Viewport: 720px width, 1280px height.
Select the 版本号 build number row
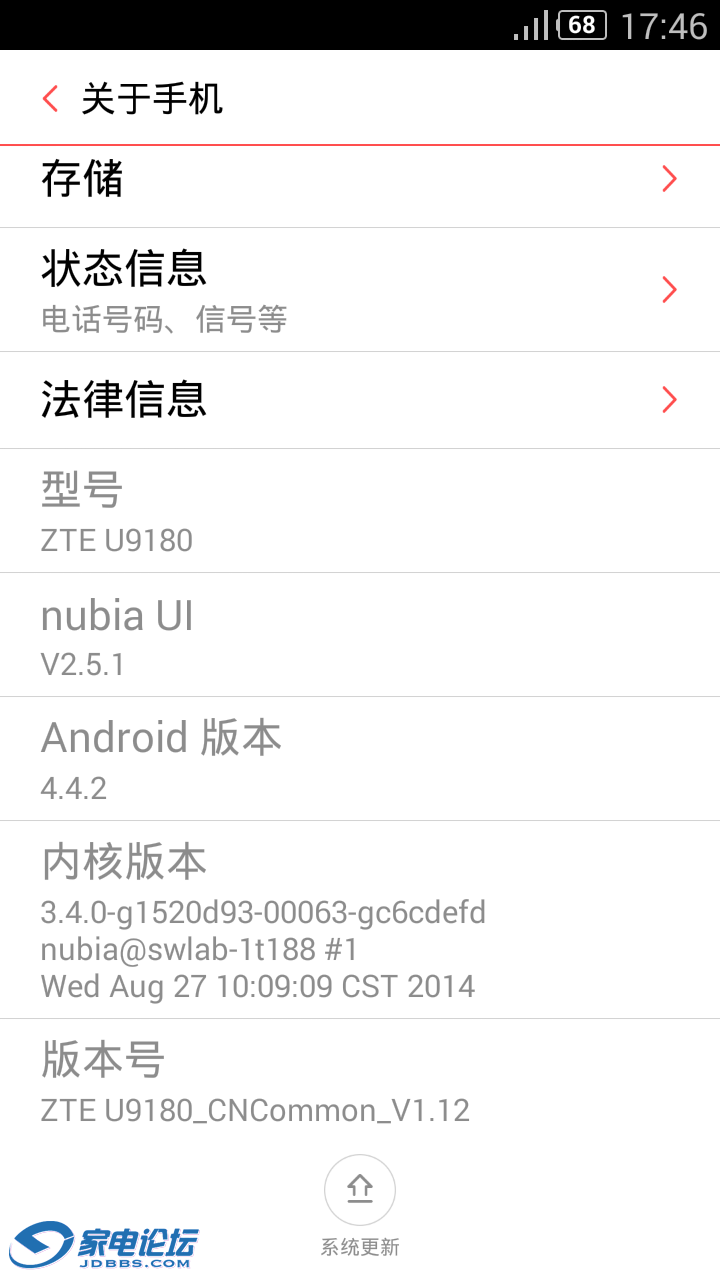[x=360, y=1081]
